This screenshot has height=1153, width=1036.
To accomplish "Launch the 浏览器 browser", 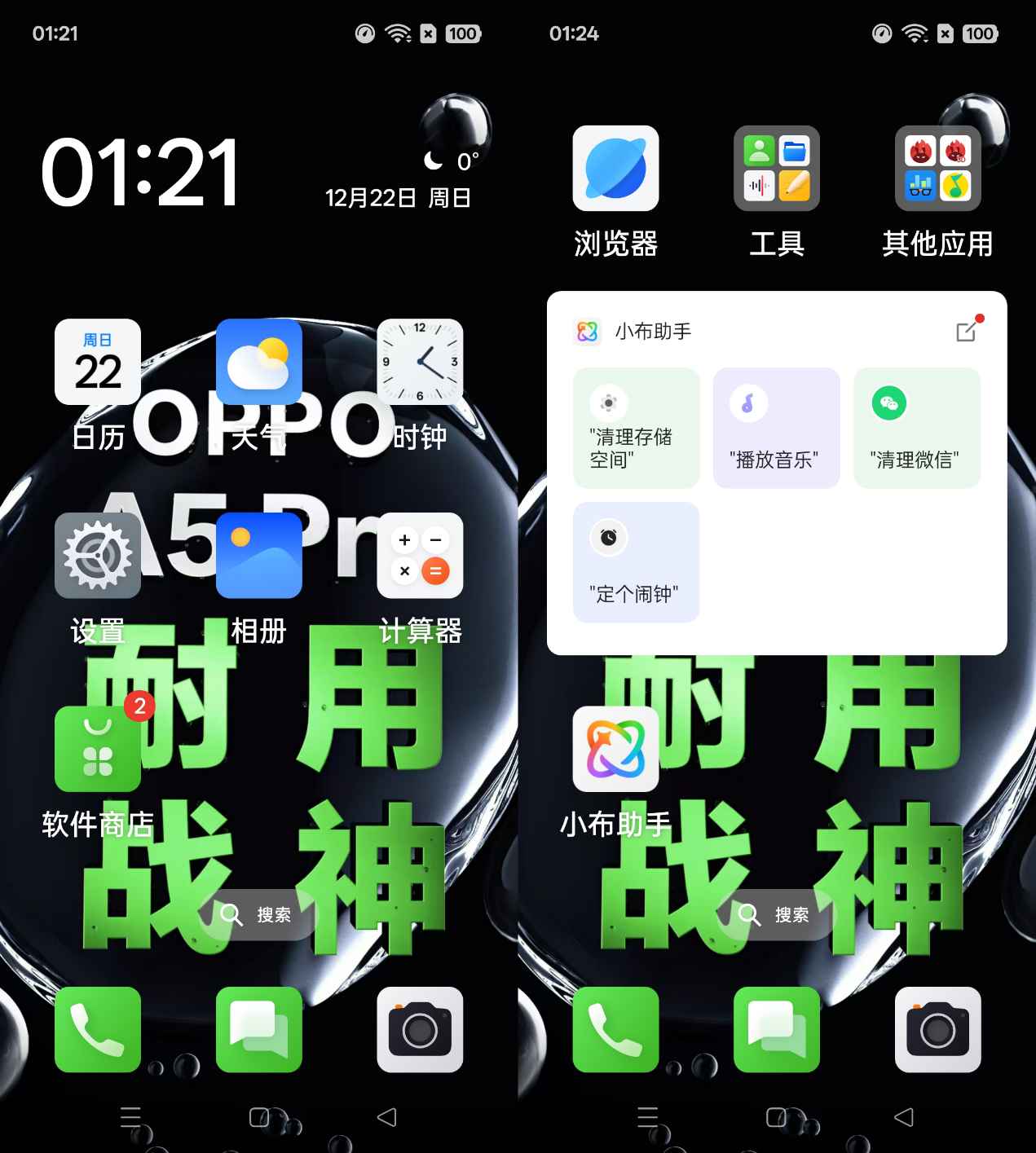I will [x=615, y=169].
